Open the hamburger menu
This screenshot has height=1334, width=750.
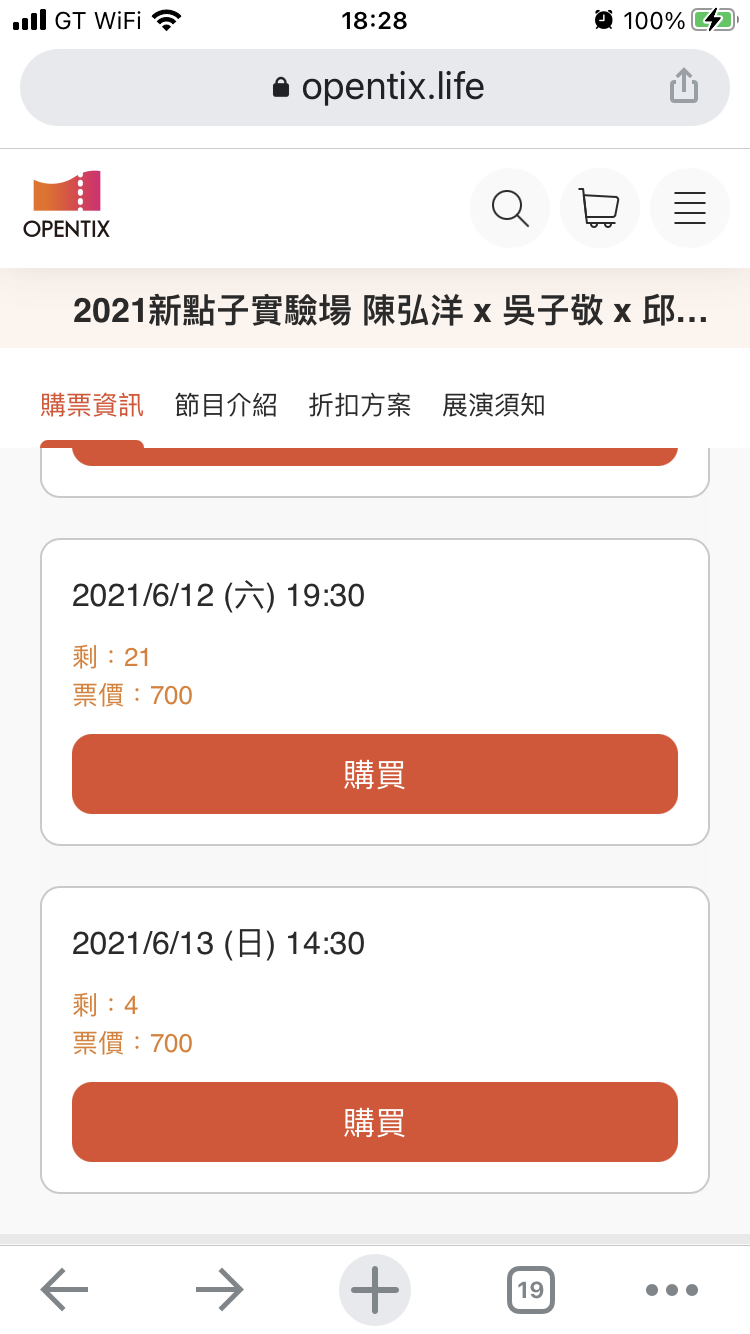pyautogui.click(x=689, y=208)
